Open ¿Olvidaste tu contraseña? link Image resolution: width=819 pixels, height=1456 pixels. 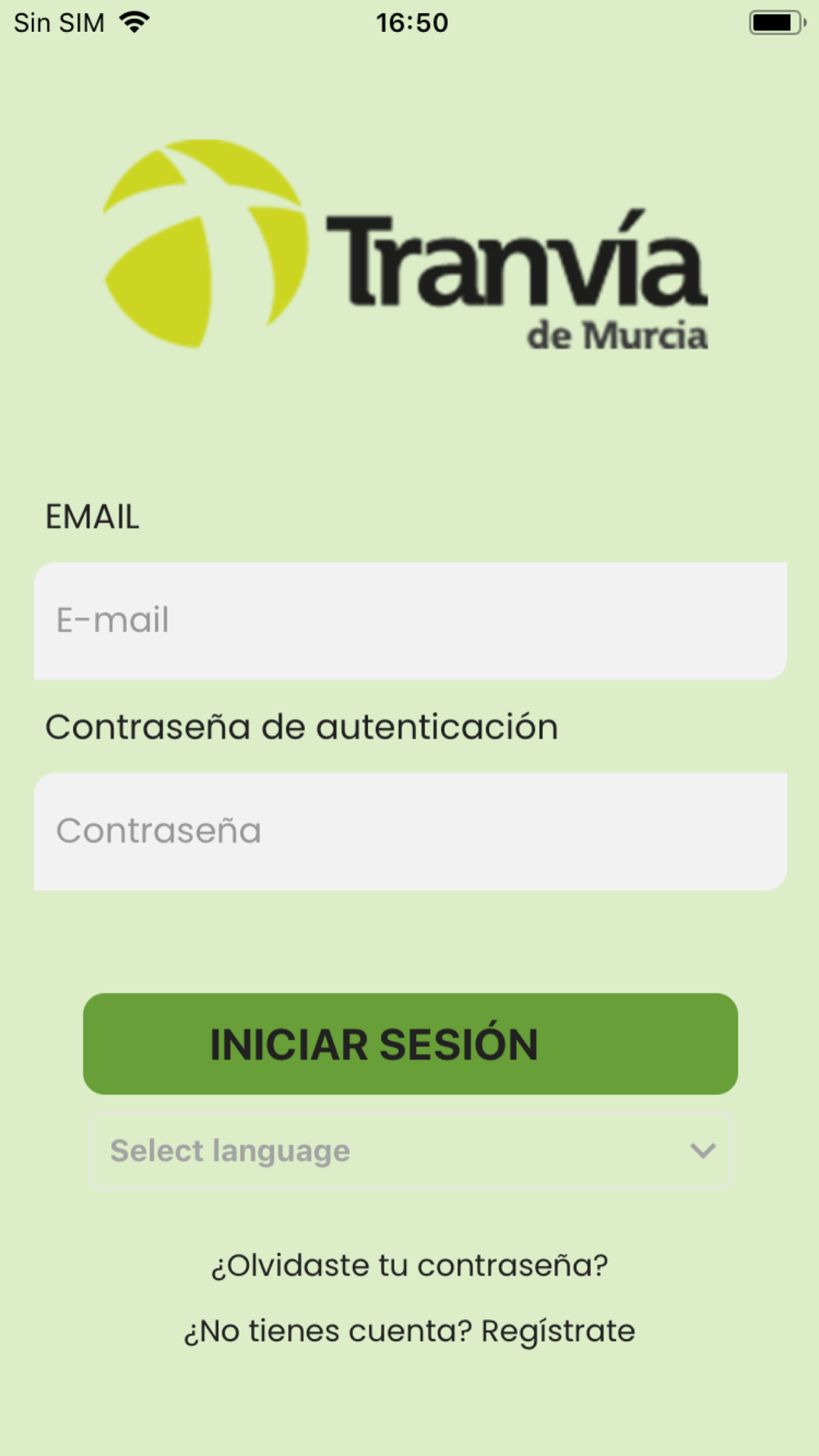coord(409,1265)
